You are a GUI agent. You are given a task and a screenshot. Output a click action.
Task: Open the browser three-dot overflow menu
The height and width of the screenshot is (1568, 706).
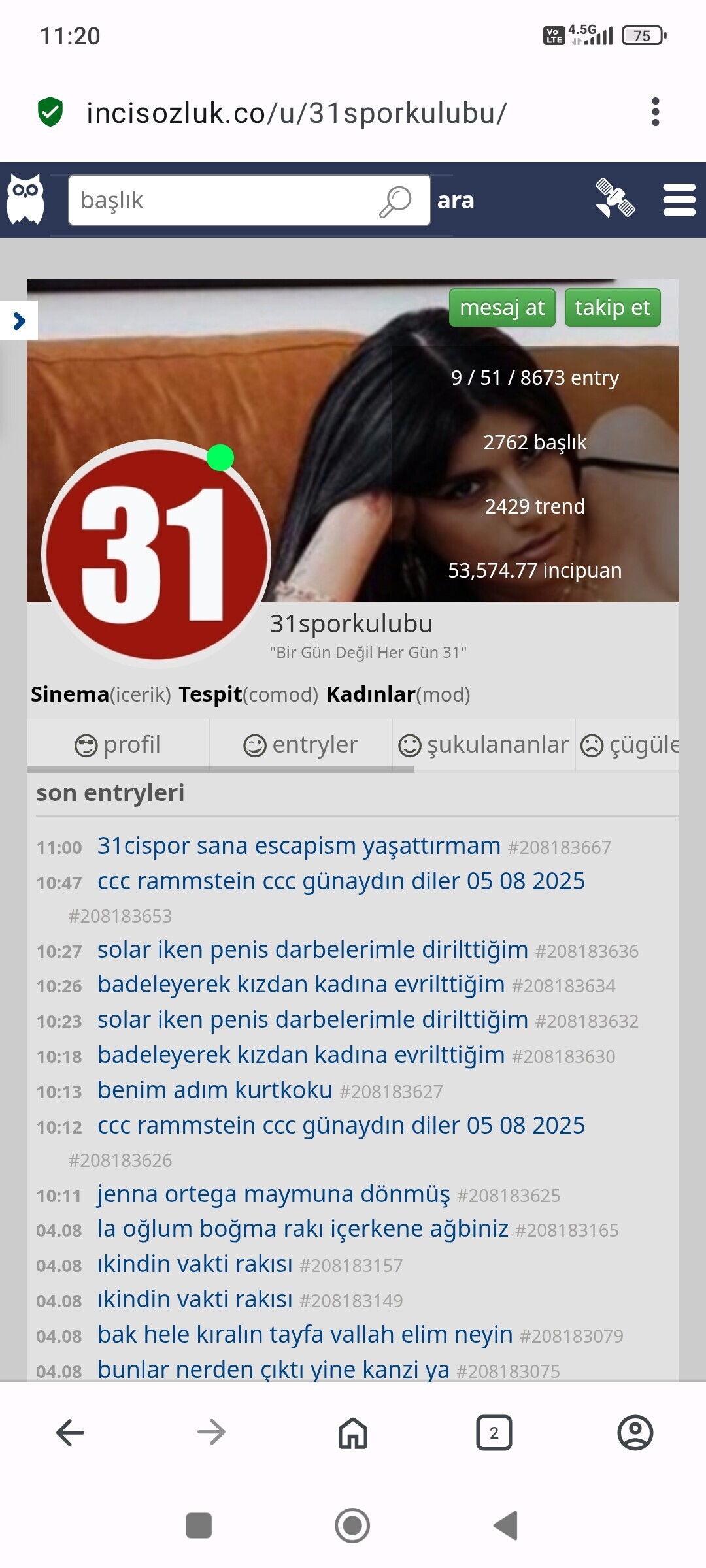click(656, 112)
